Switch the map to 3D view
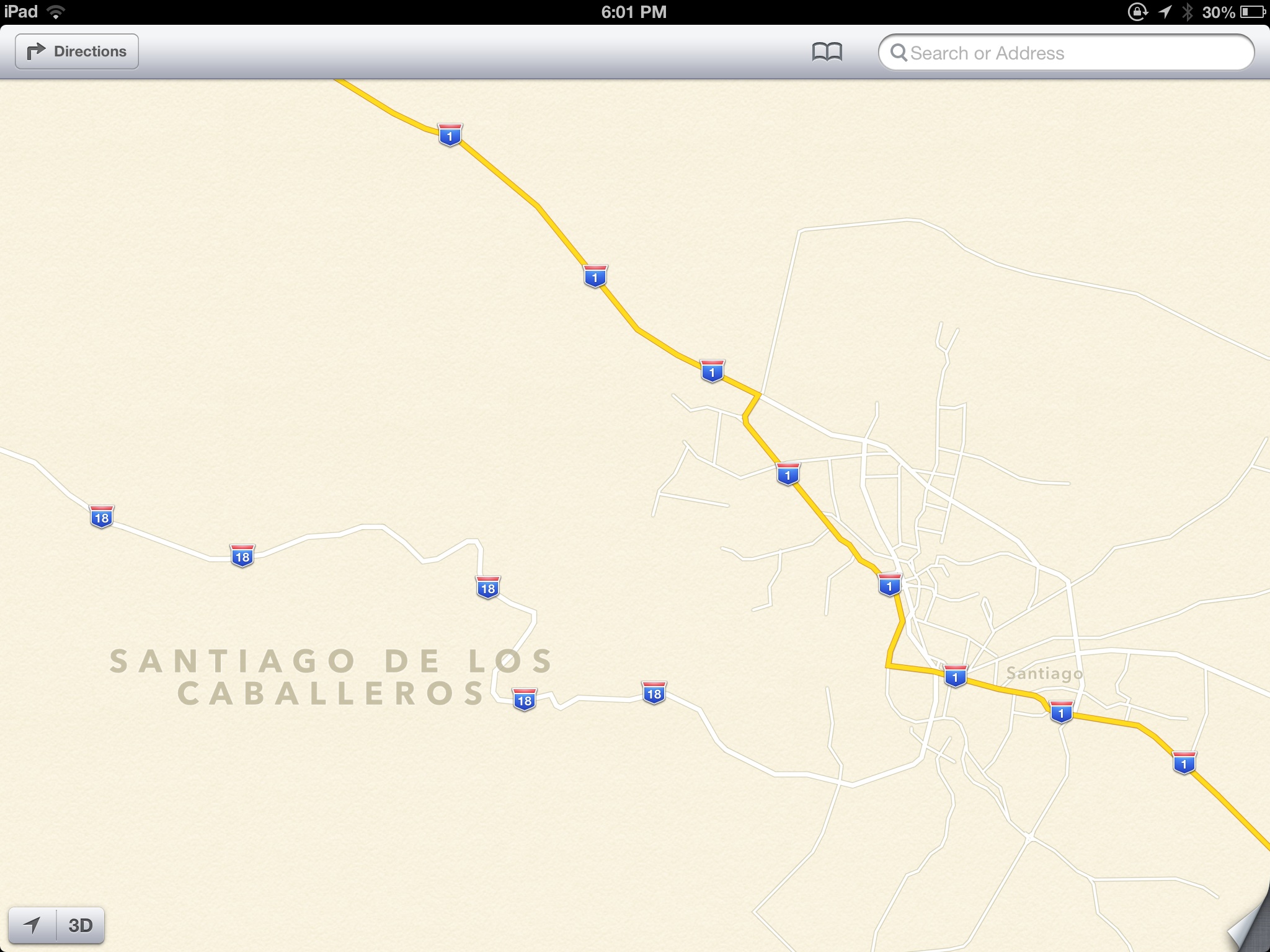Image resolution: width=1270 pixels, height=952 pixels. pyautogui.click(x=81, y=925)
